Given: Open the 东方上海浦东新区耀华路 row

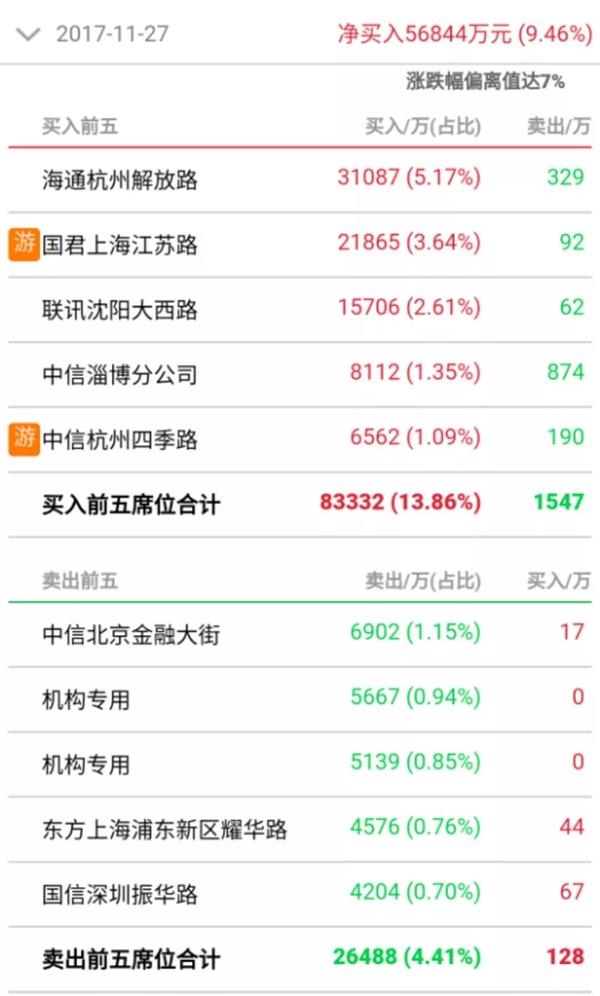Looking at the screenshot, I should 165,829.
